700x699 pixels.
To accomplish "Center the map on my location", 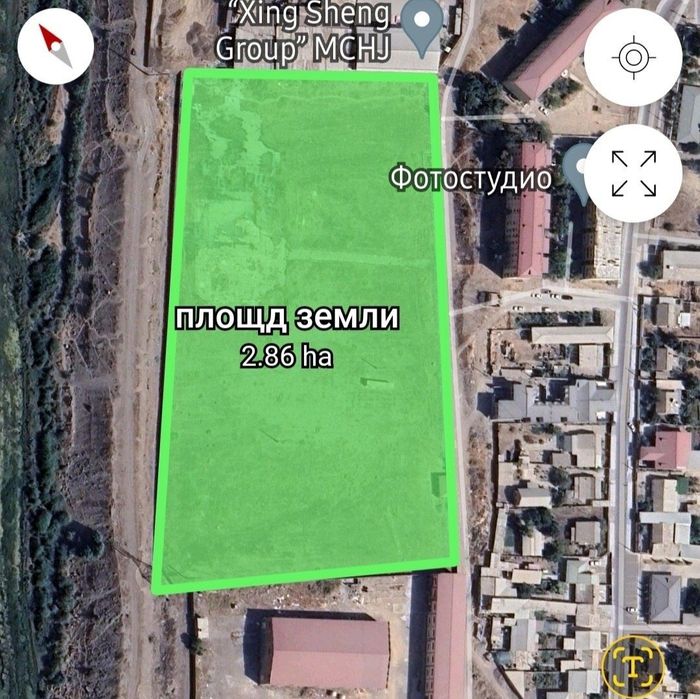I will 633,56.
